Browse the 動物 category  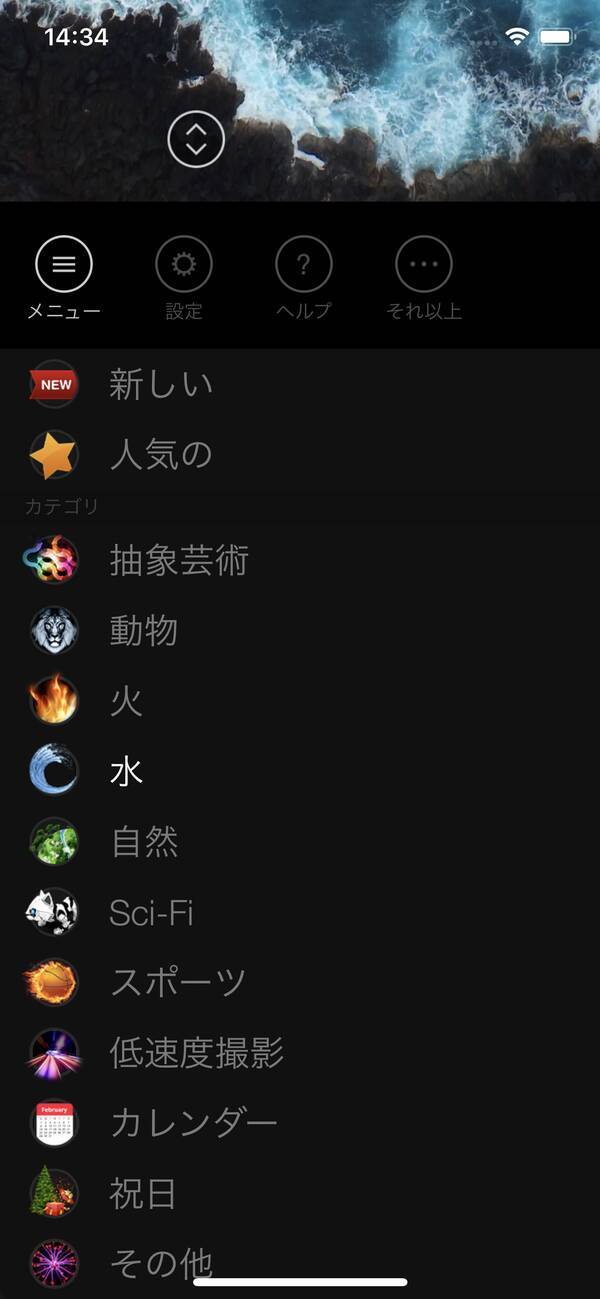point(144,630)
